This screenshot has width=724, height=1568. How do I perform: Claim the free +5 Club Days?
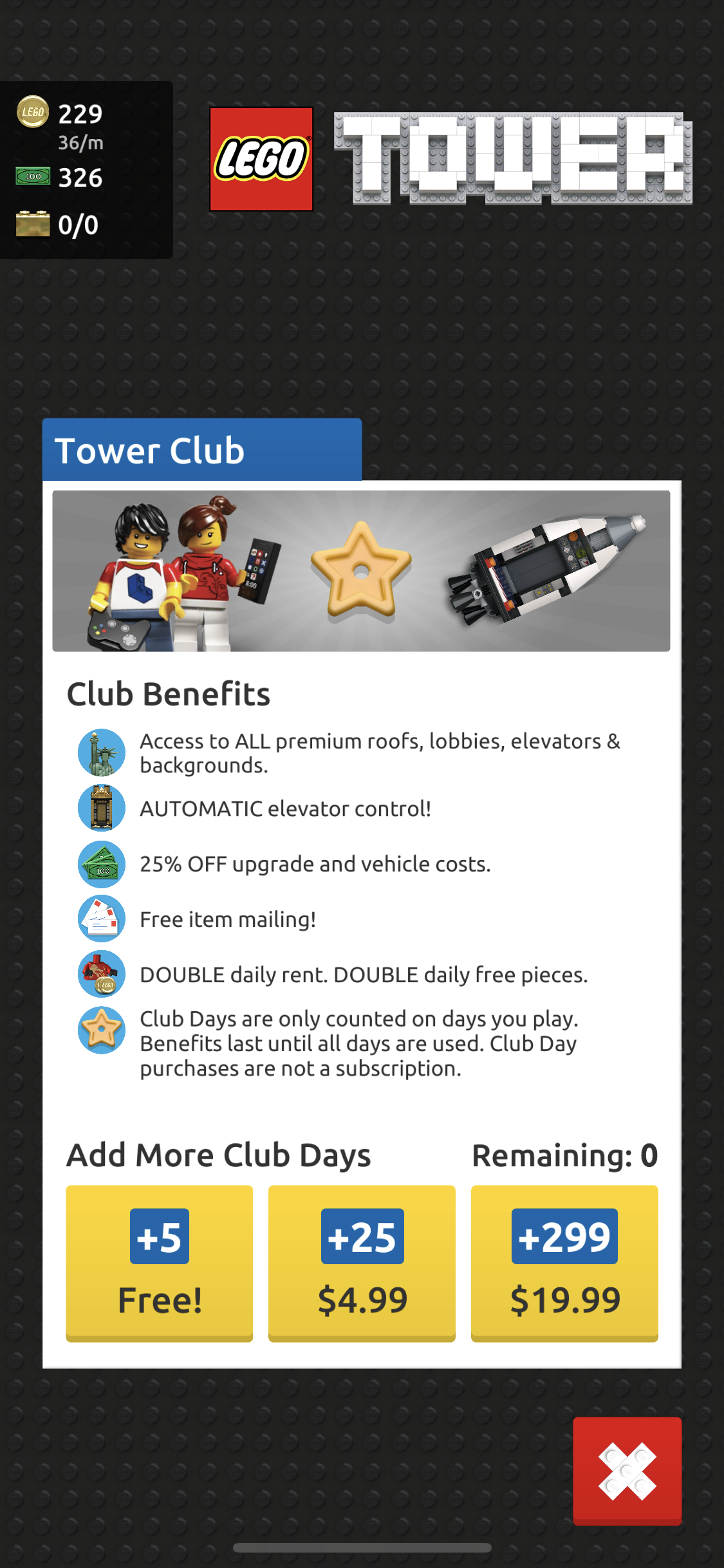pyautogui.click(x=159, y=1263)
